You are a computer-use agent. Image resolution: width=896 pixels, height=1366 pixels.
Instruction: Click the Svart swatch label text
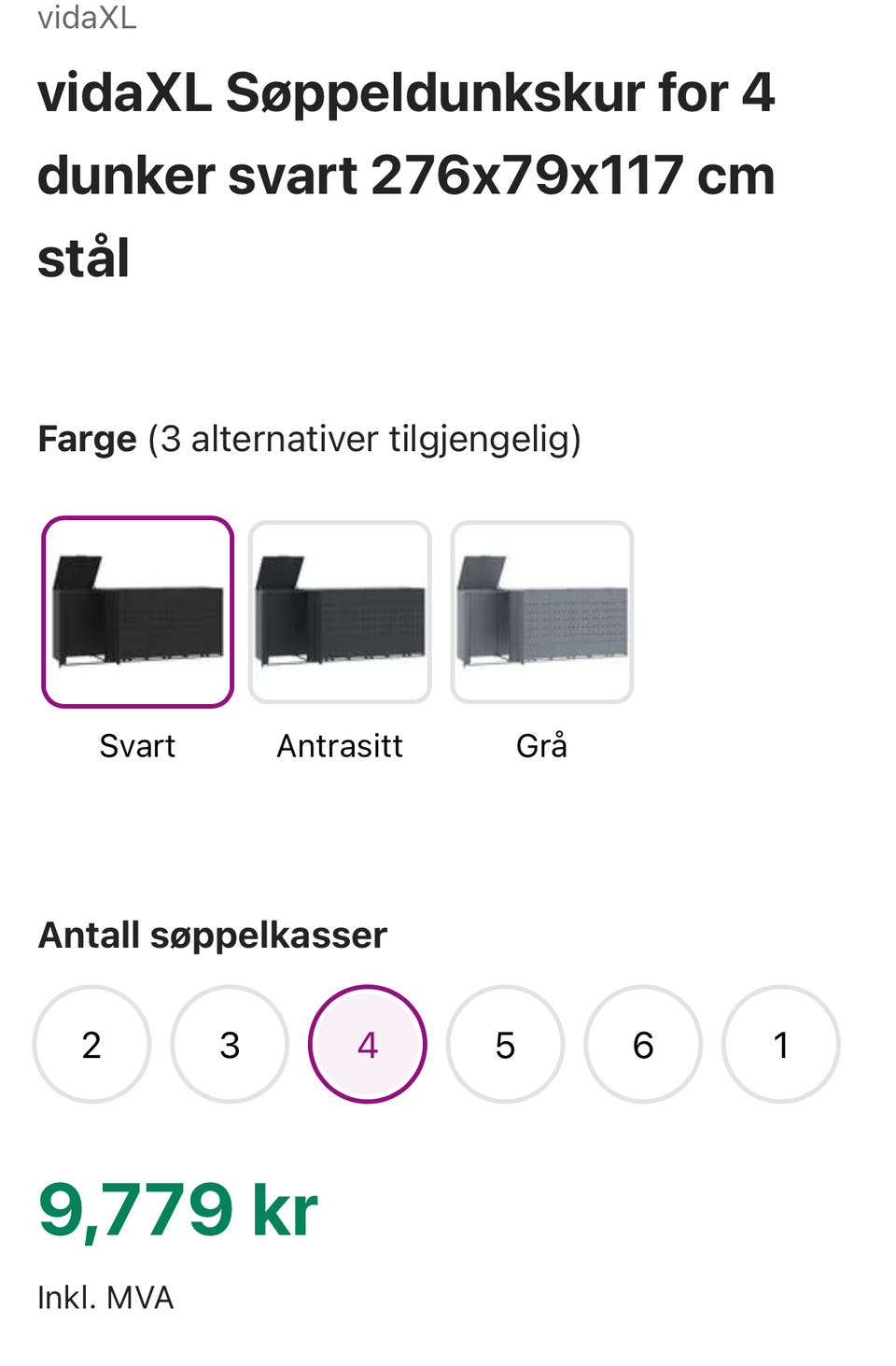tap(137, 745)
